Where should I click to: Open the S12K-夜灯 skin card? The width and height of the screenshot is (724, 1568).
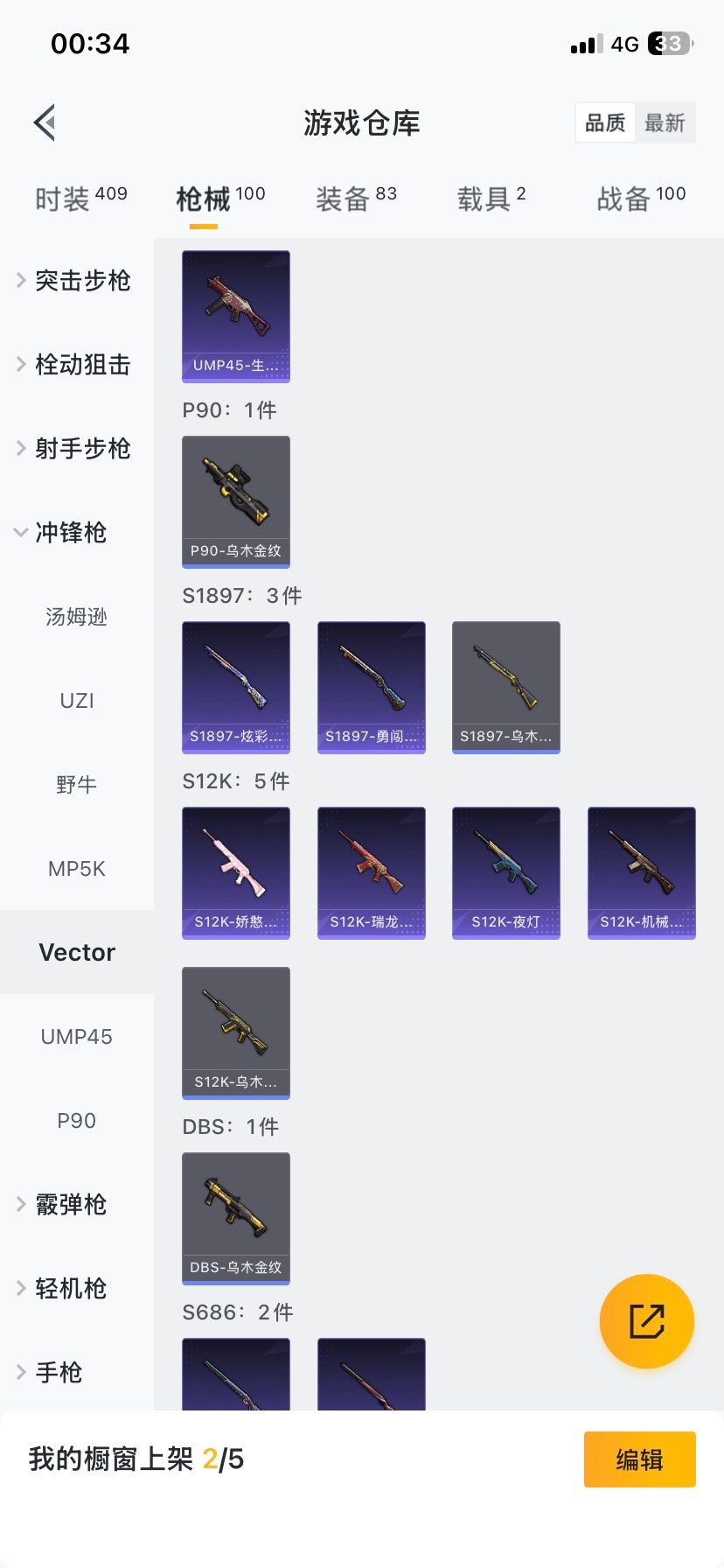coord(506,873)
